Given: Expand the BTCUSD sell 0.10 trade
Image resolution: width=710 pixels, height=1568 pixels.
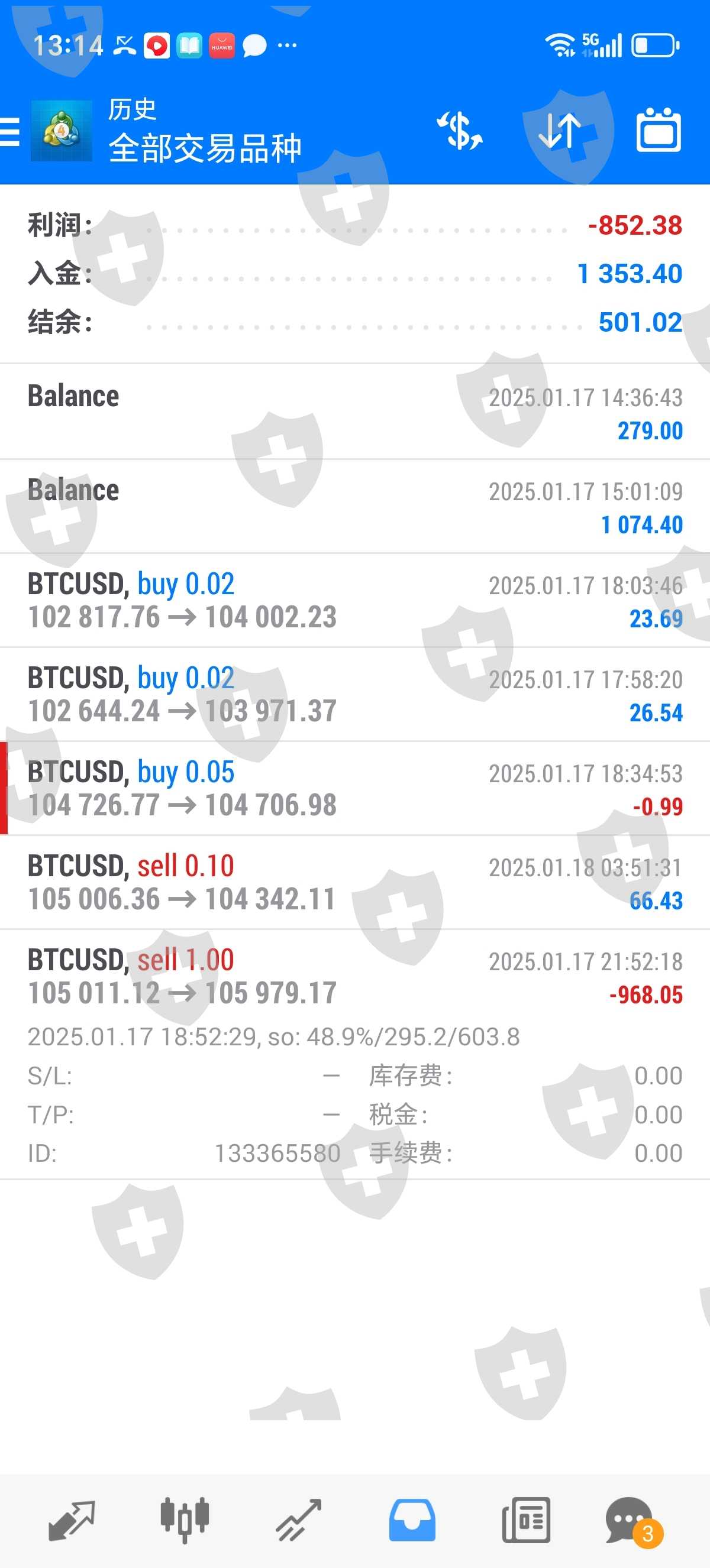Looking at the screenshot, I should click(355, 883).
